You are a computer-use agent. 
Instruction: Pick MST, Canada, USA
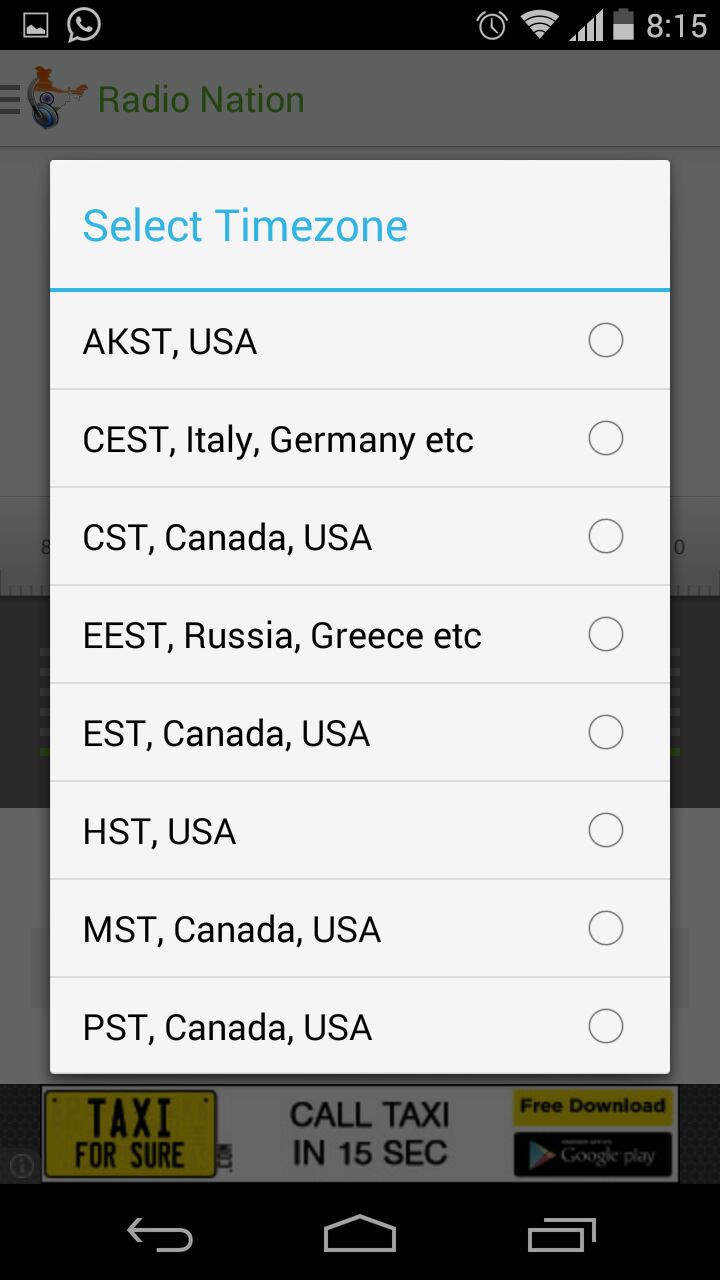point(360,929)
